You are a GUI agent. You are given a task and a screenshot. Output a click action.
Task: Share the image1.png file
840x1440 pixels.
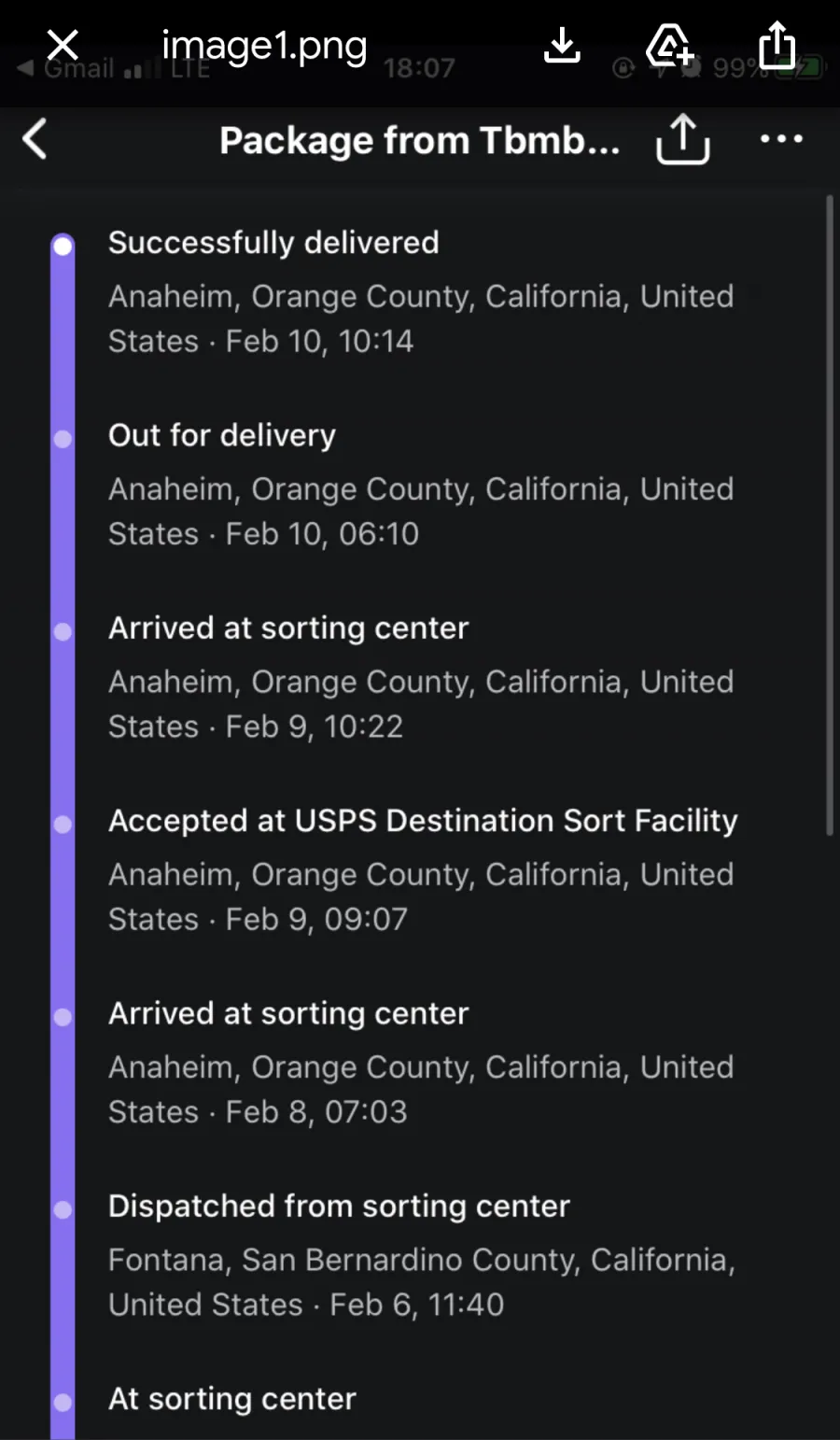(x=777, y=44)
